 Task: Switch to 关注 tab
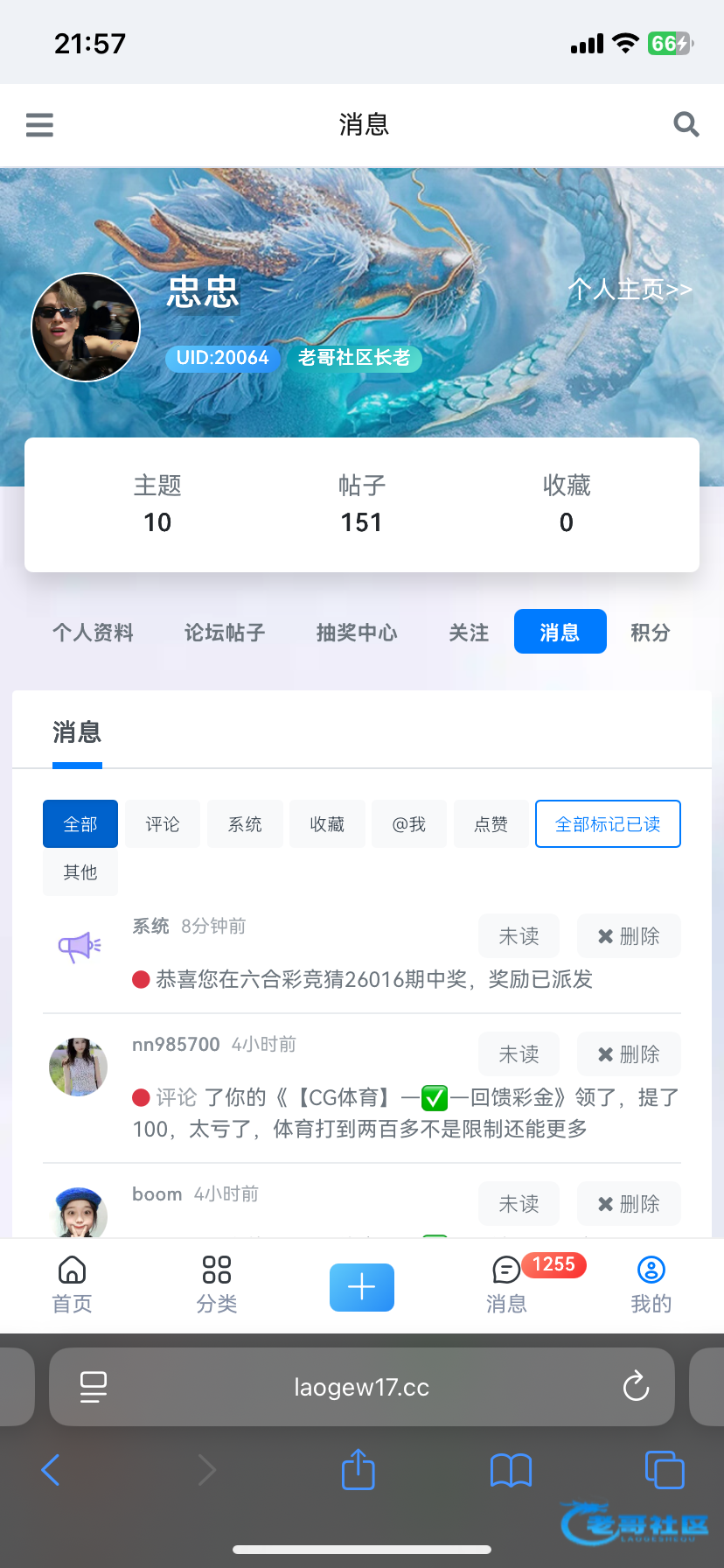tap(469, 633)
